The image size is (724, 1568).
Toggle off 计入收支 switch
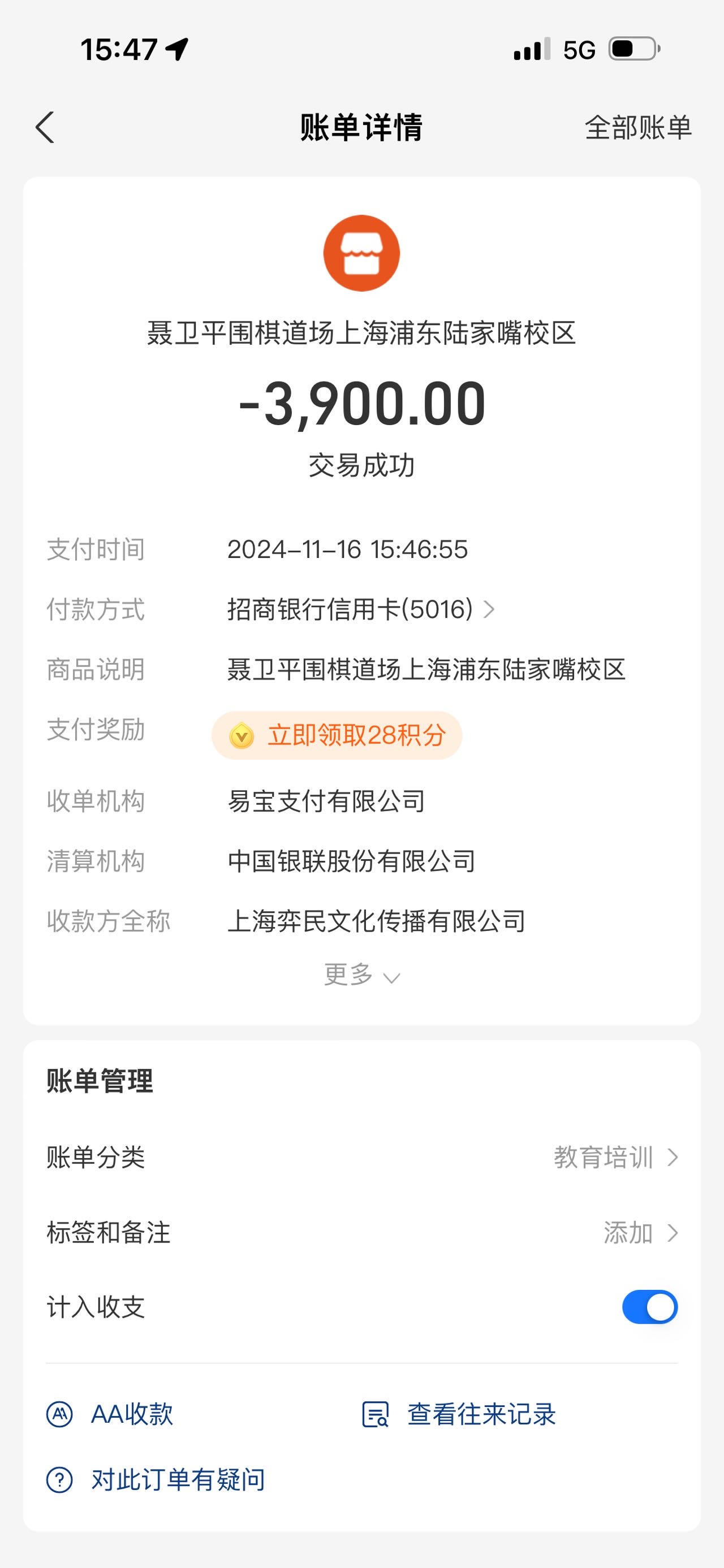click(x=650, y=1307)
